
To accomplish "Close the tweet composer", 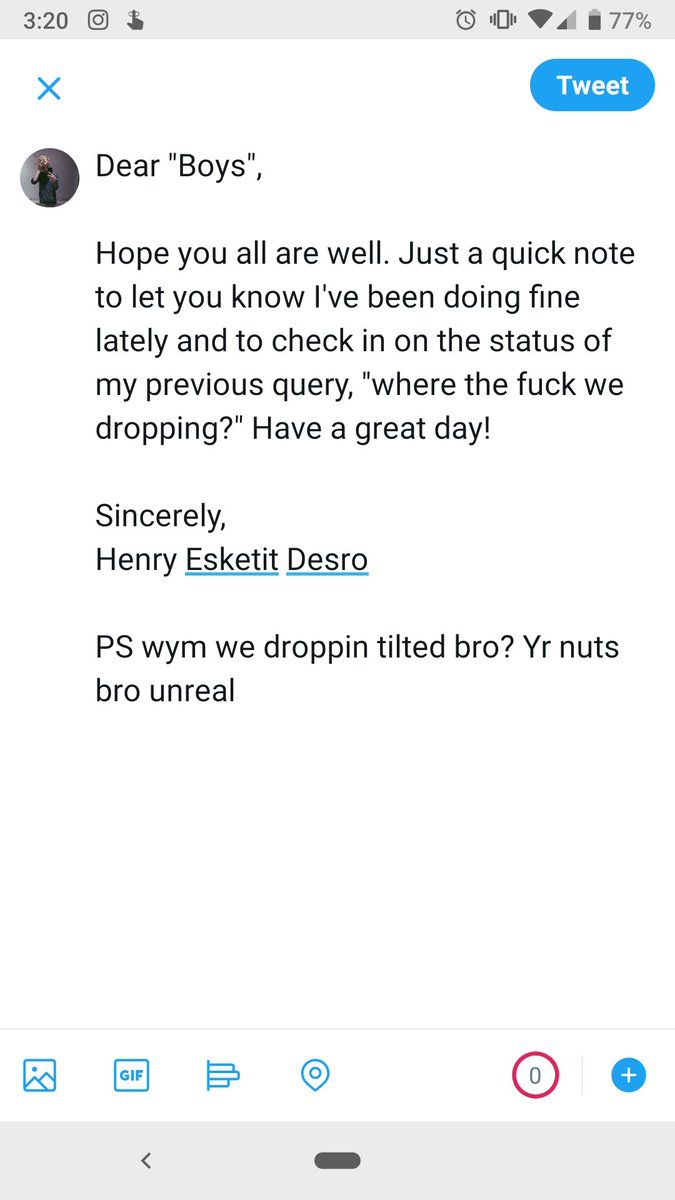I will pyautogui.click(x=48, y=88).
